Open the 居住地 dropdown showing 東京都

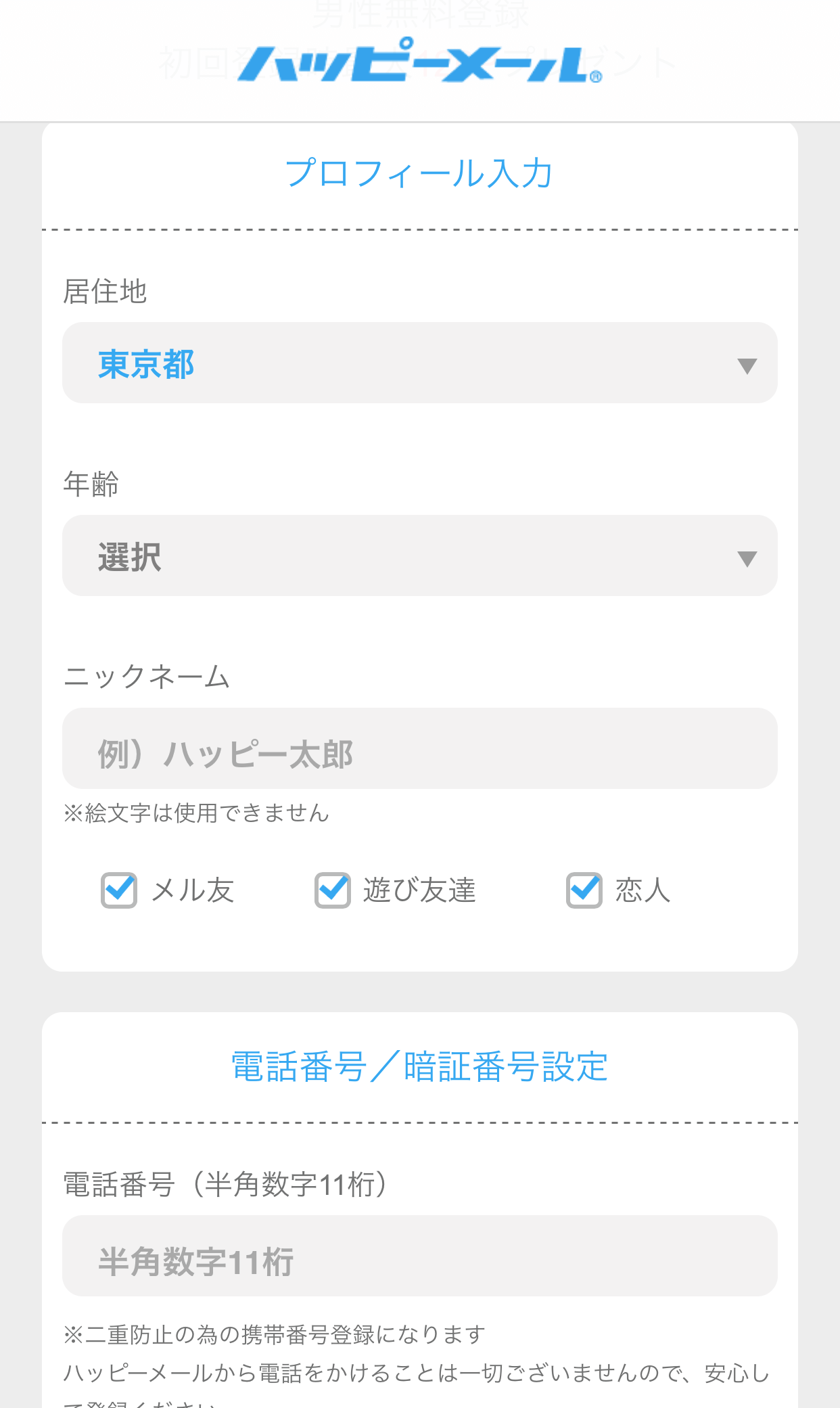point(419,363)
